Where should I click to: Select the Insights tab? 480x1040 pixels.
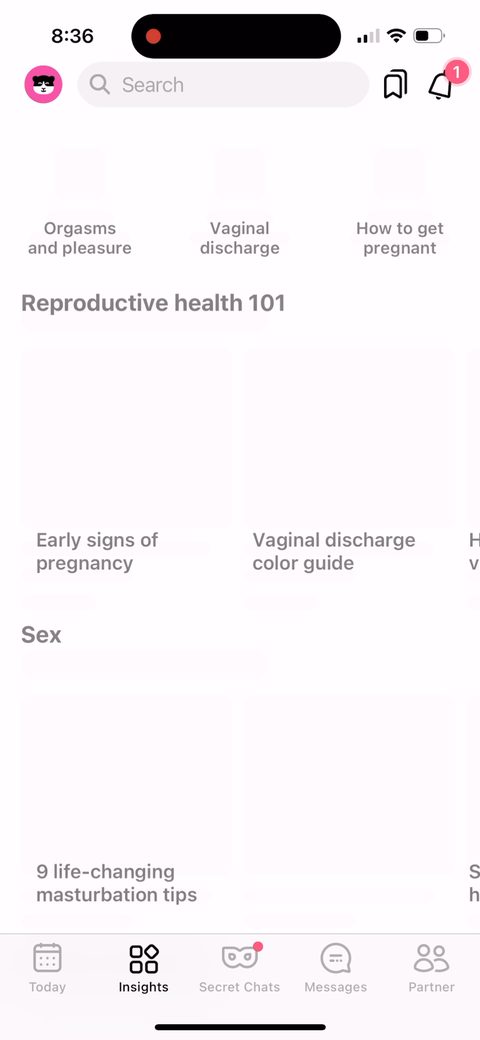tap(144, 968)
